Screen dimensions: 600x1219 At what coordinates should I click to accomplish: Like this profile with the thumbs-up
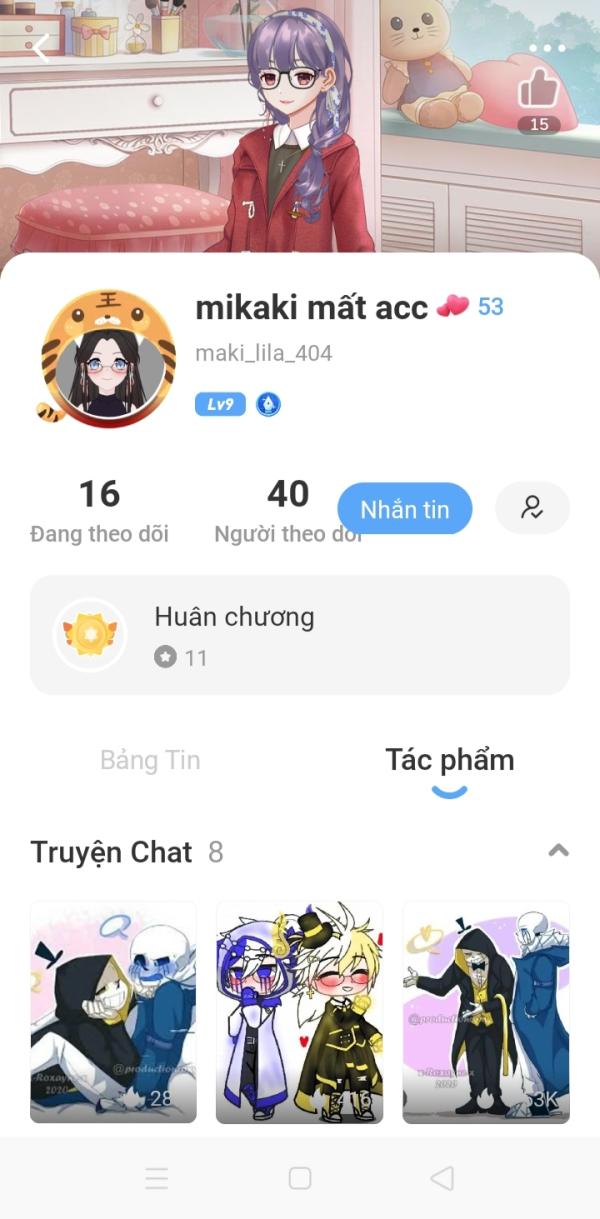click(x=539, y=92)
